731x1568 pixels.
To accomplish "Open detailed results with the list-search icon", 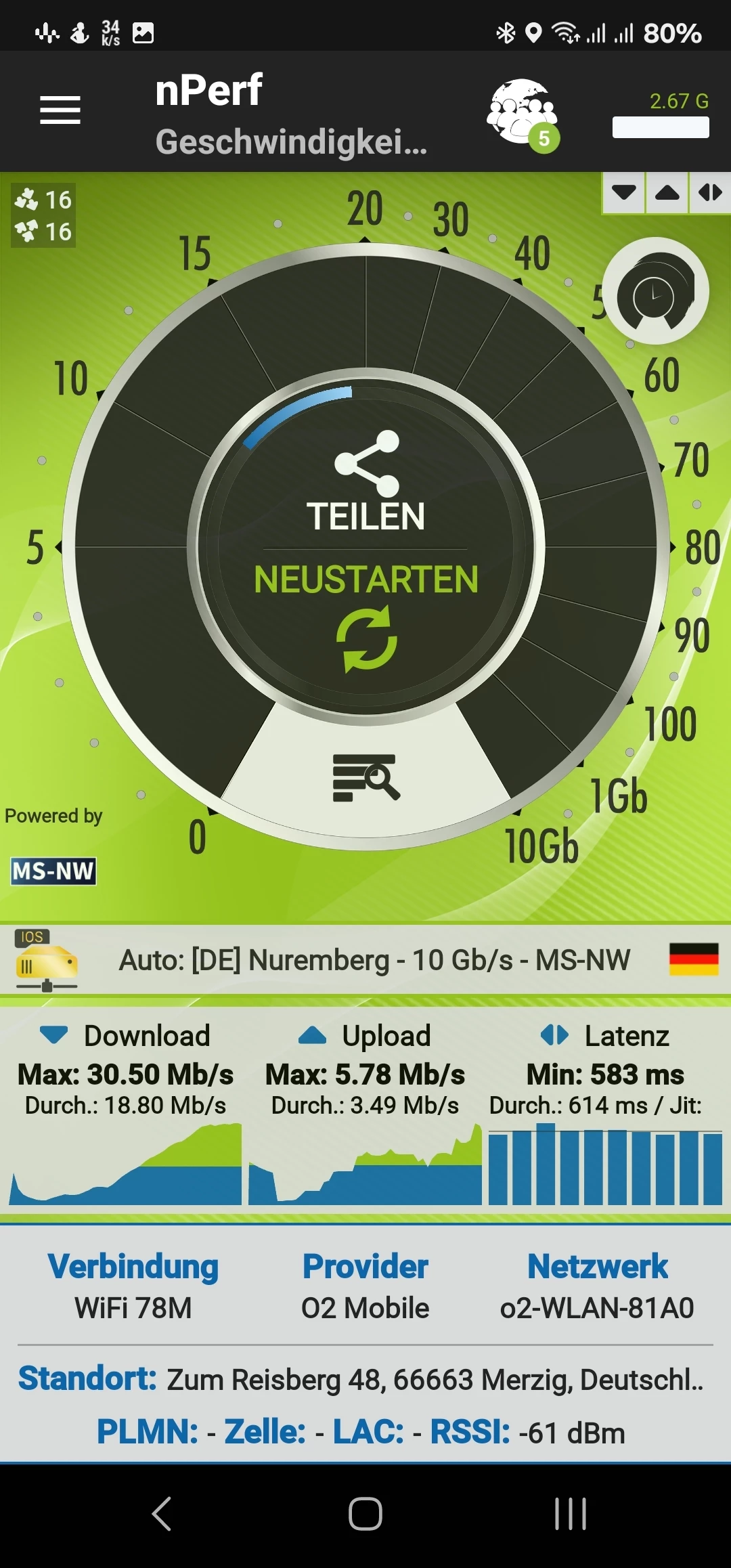I will click(366, 777).
